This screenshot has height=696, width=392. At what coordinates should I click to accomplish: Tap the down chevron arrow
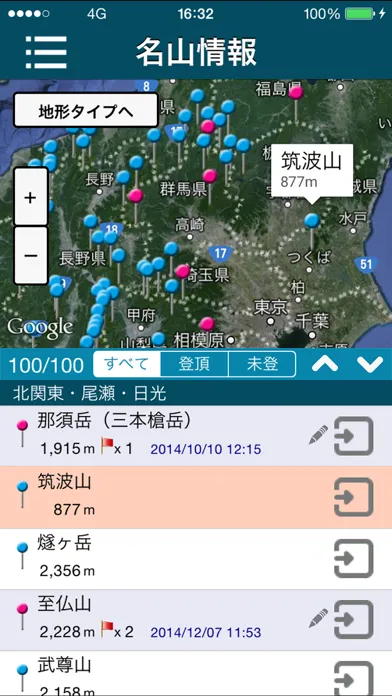tap(370, 364)
